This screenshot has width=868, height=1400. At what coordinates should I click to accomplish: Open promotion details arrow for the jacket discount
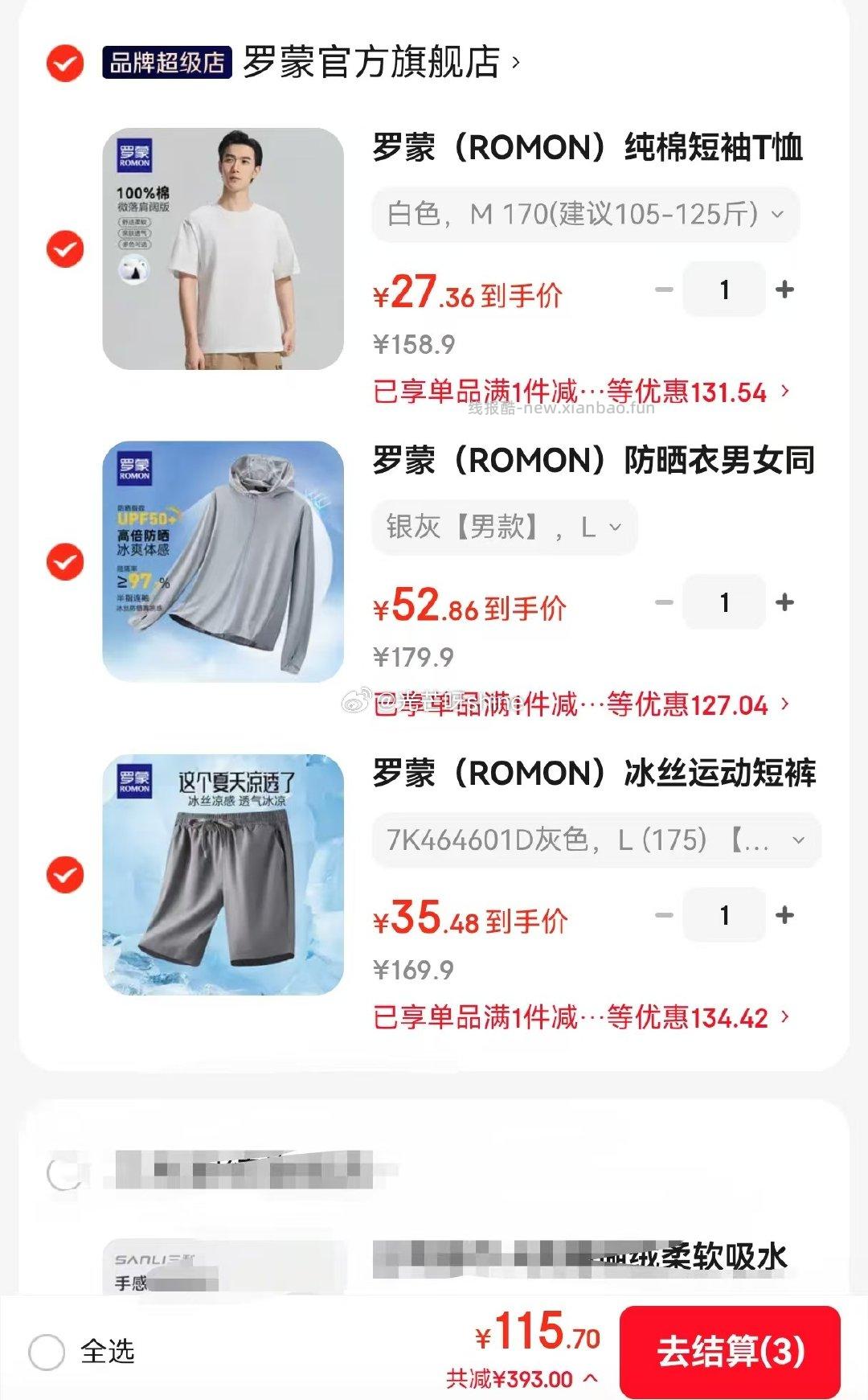784,704
